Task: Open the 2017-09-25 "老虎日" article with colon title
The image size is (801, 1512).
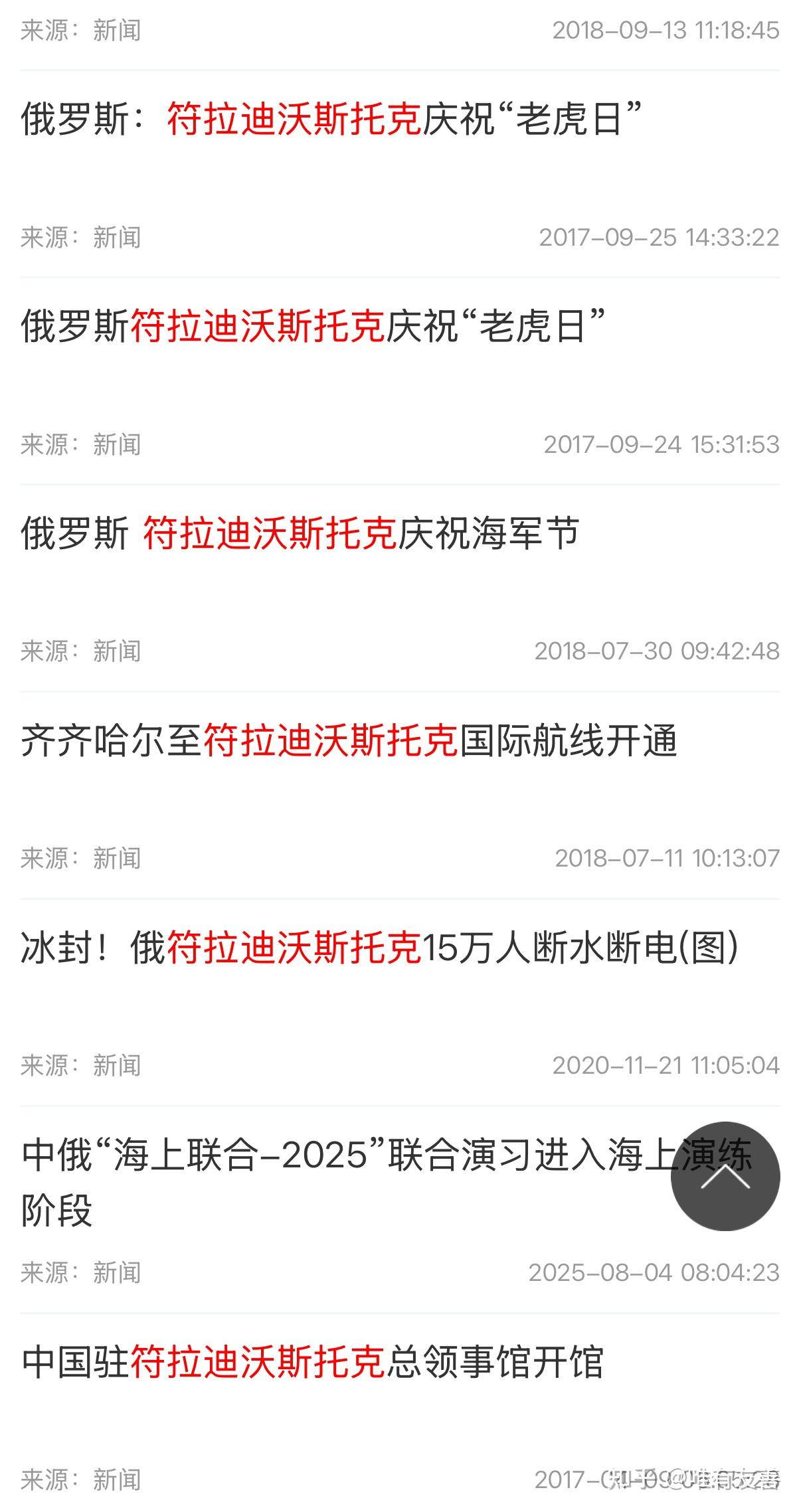Action: [x=331, y=120]
